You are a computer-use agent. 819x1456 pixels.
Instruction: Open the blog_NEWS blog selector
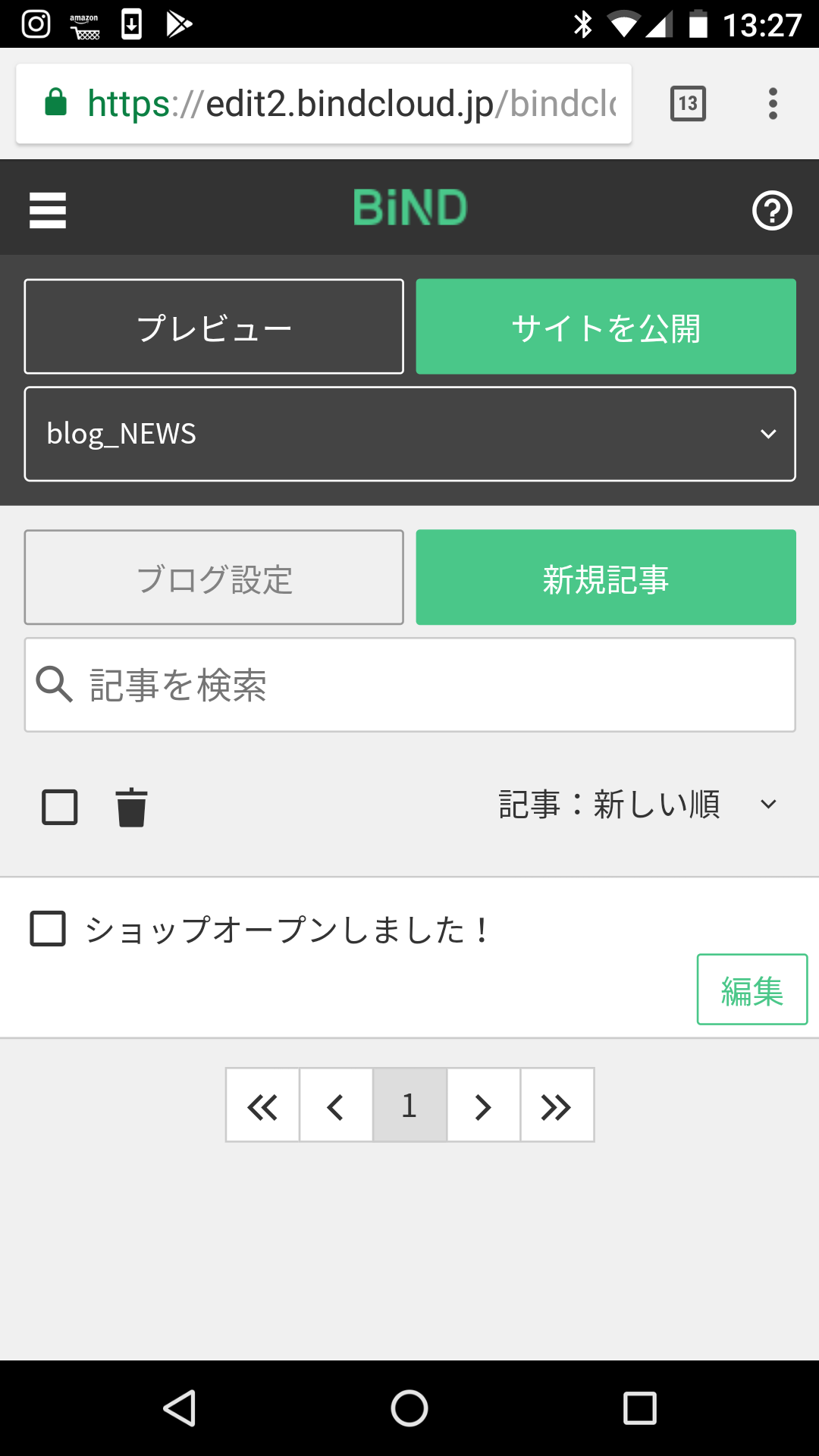409,434
